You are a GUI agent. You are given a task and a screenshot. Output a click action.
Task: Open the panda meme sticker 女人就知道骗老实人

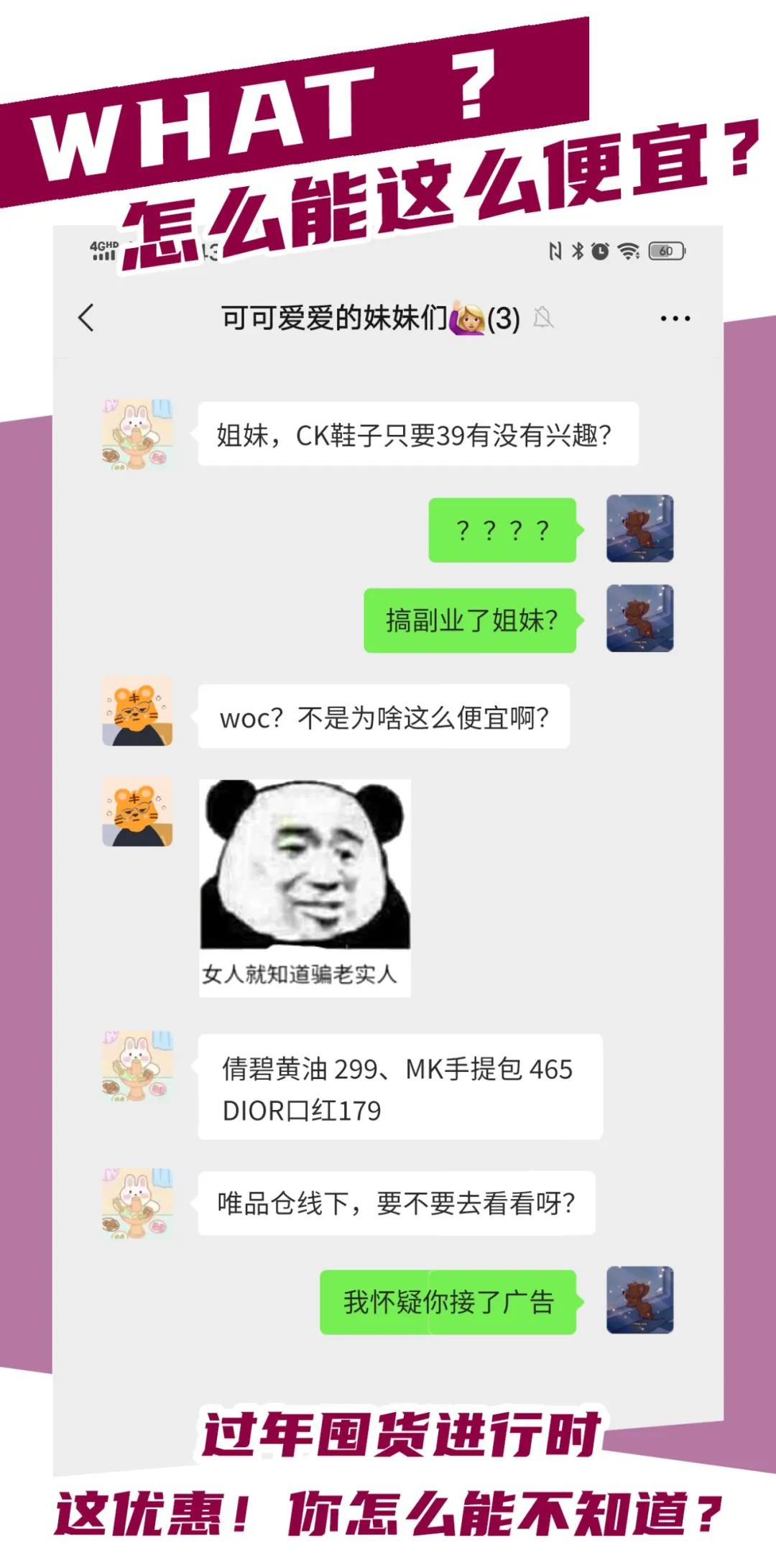coord(305,884)
